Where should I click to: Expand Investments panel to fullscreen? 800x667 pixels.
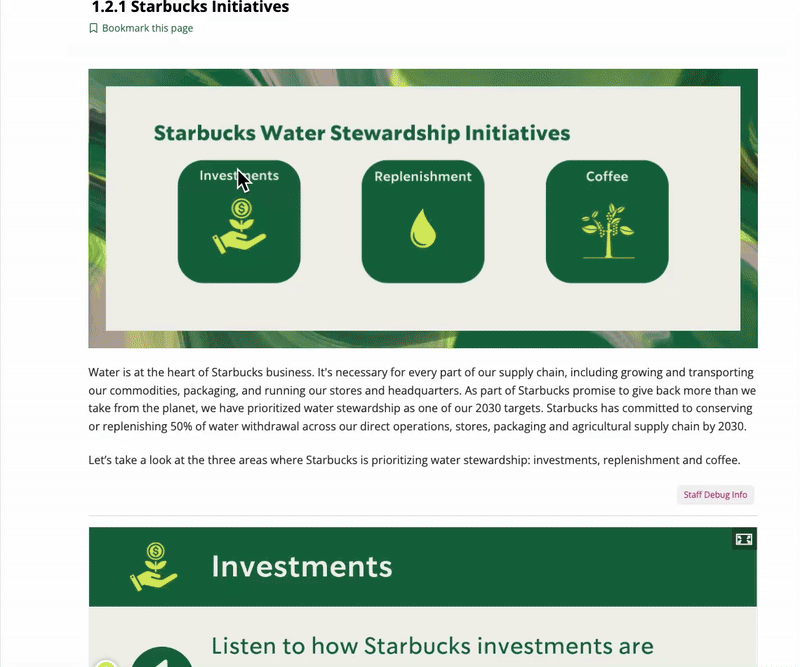click(x=744, y=539)
